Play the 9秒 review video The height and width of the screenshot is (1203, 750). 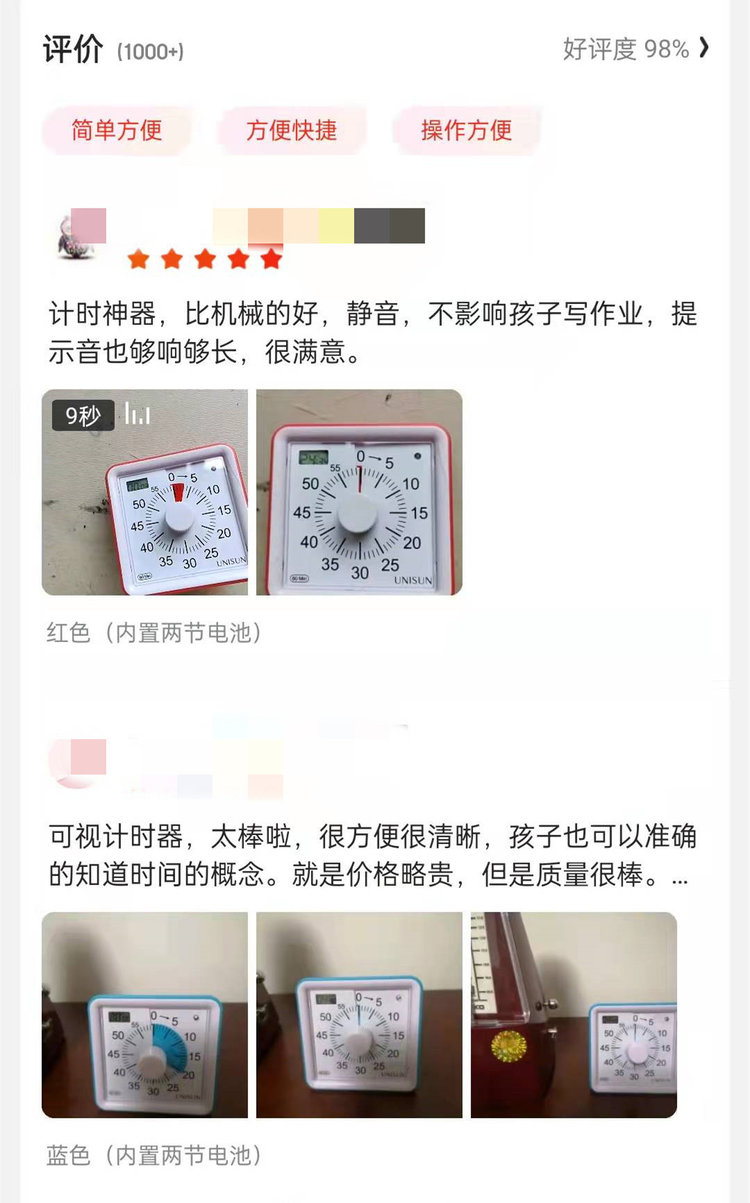click(144, 492)
